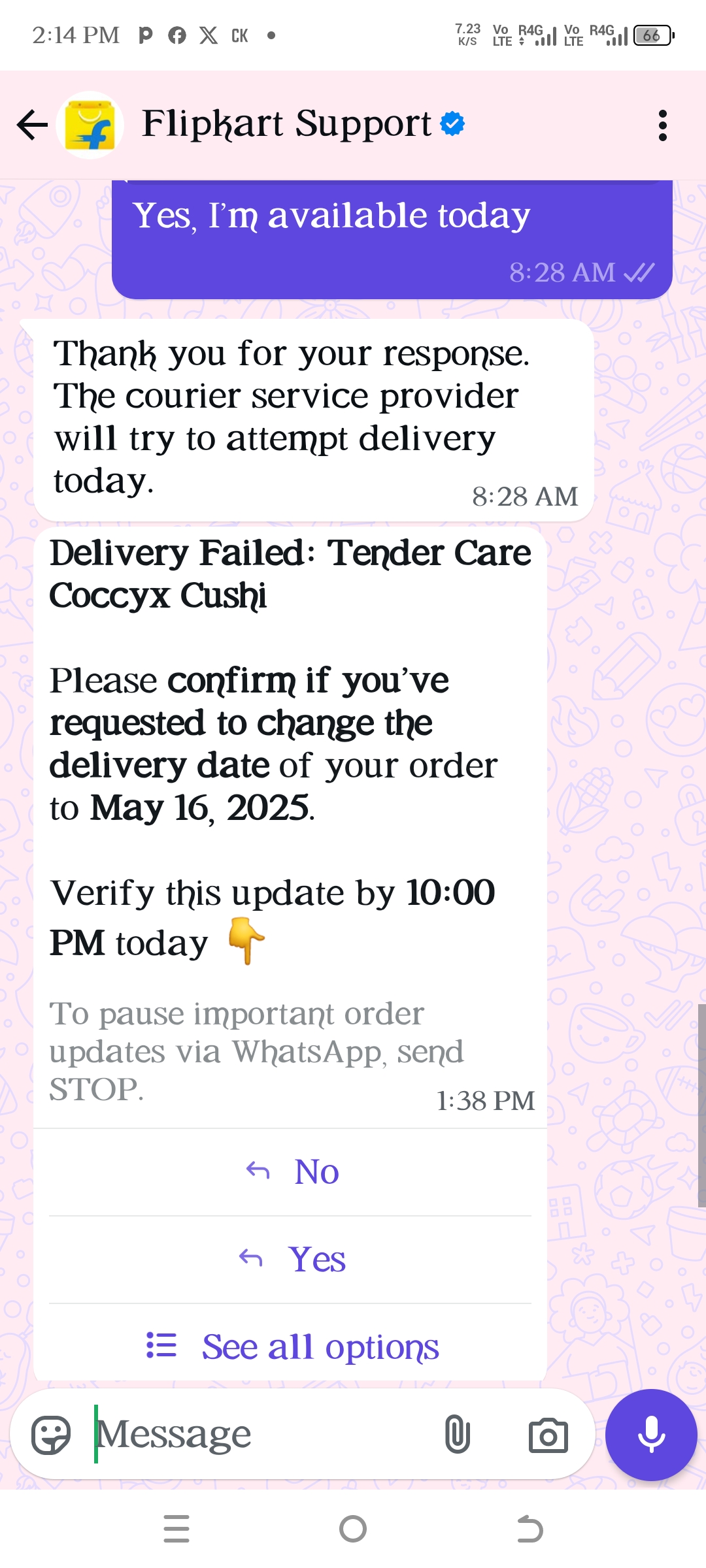Attach a file with the paperclip

457,1435
